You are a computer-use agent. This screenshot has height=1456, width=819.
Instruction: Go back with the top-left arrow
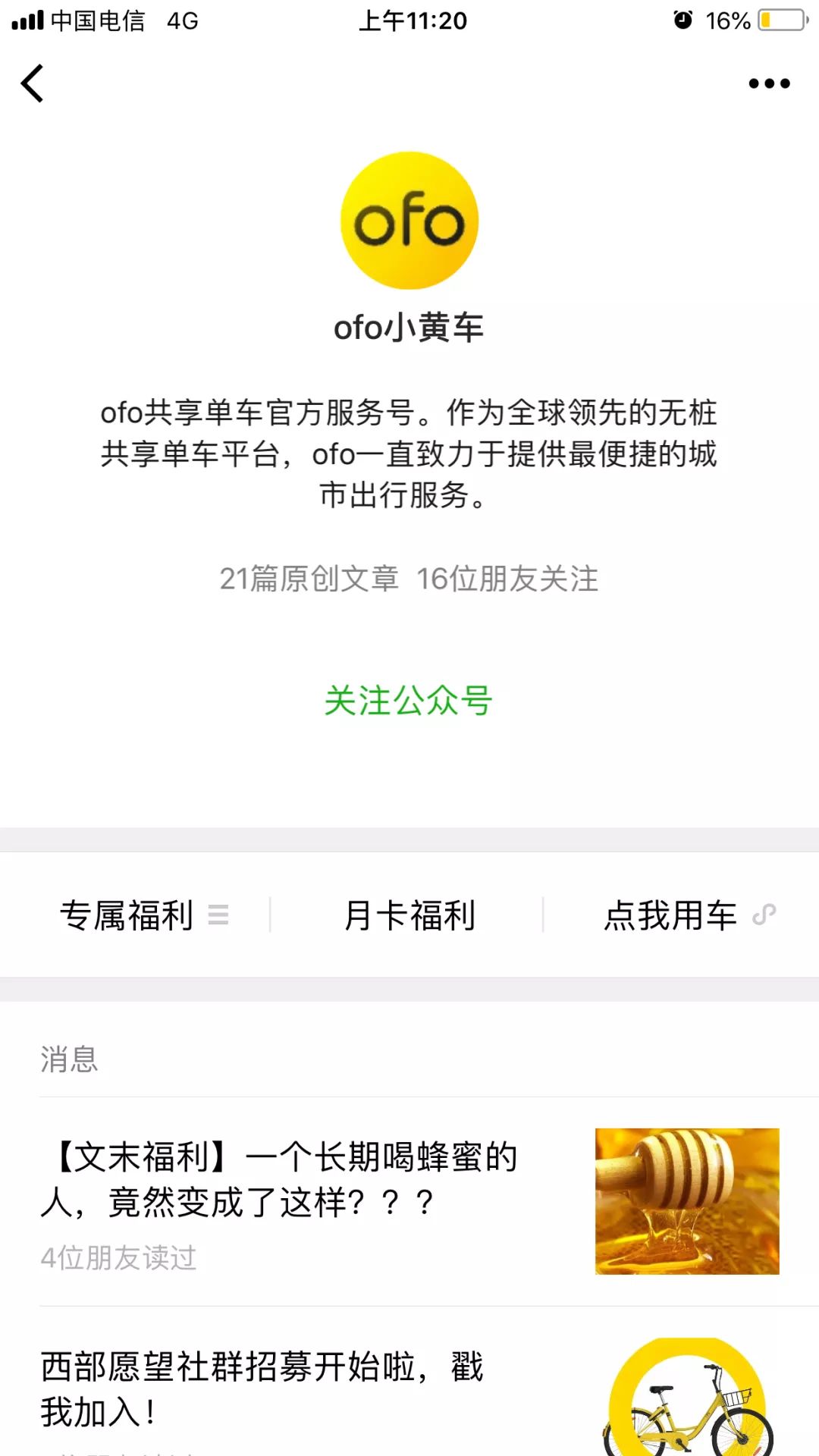pos(33,83)
